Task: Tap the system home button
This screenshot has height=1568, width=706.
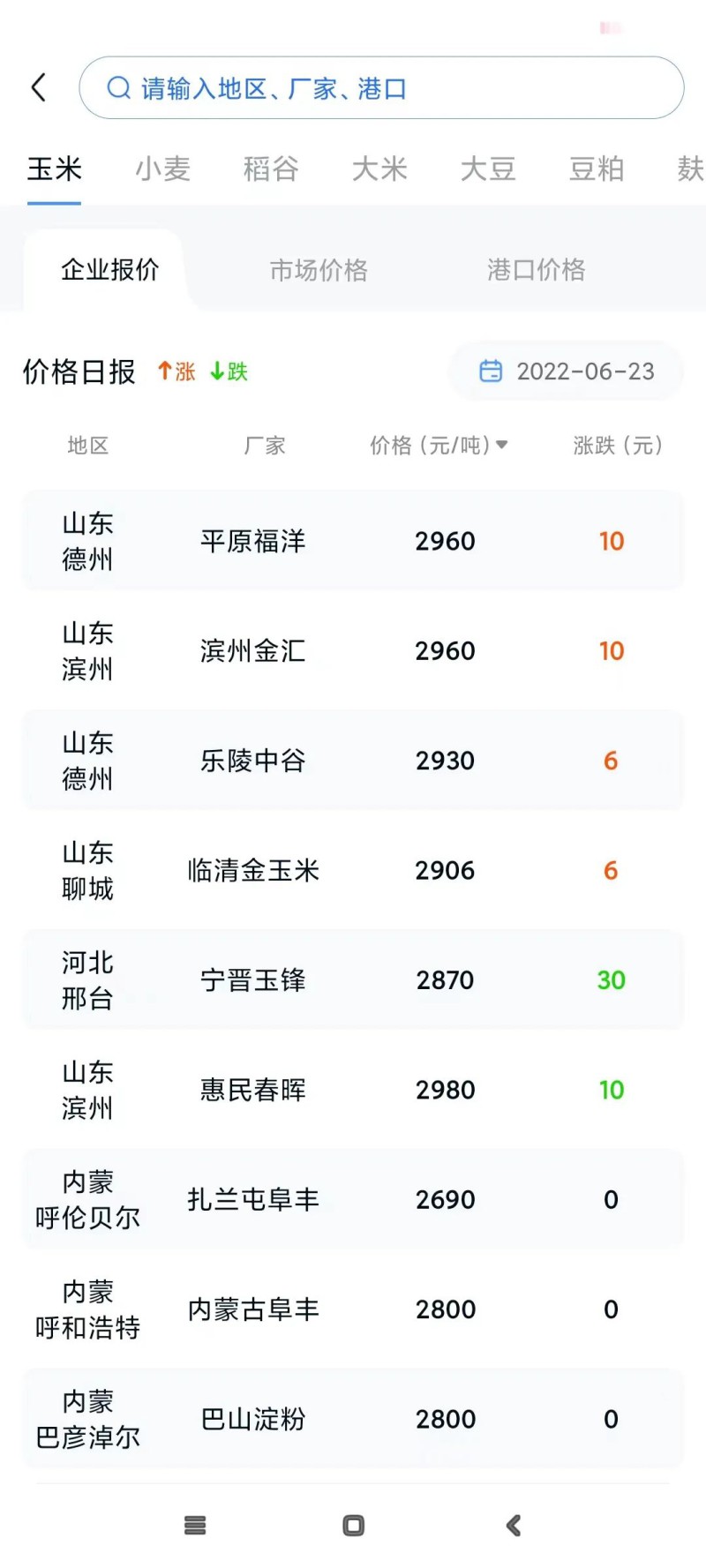Action: click(353, 1526)
